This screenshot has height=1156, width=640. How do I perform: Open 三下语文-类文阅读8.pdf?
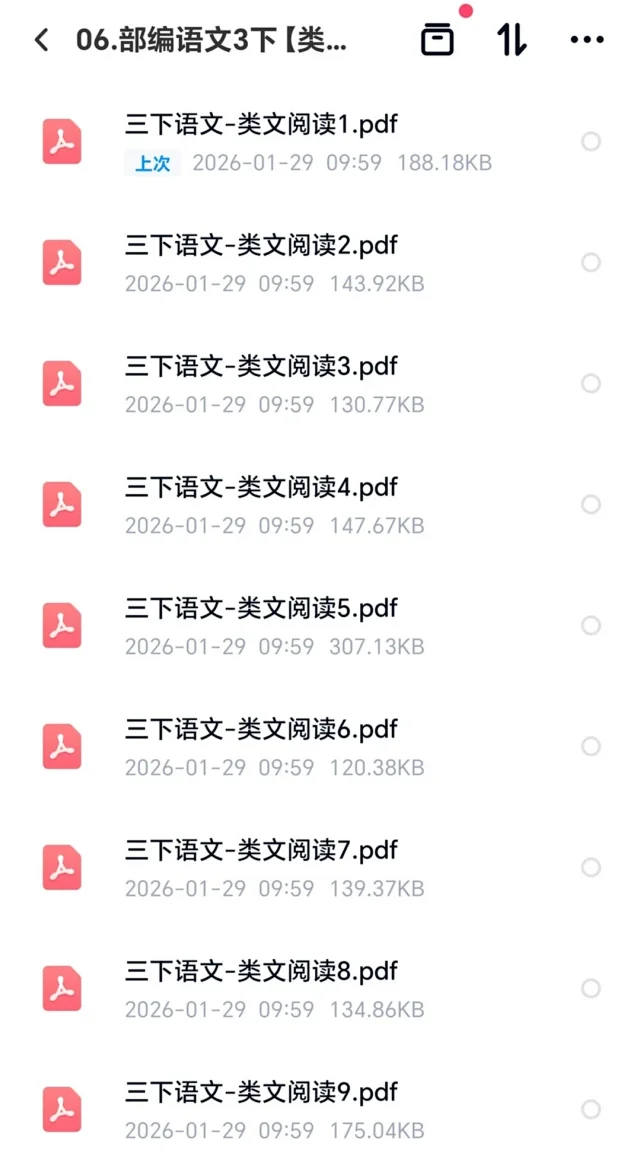[x=261, y=973]
